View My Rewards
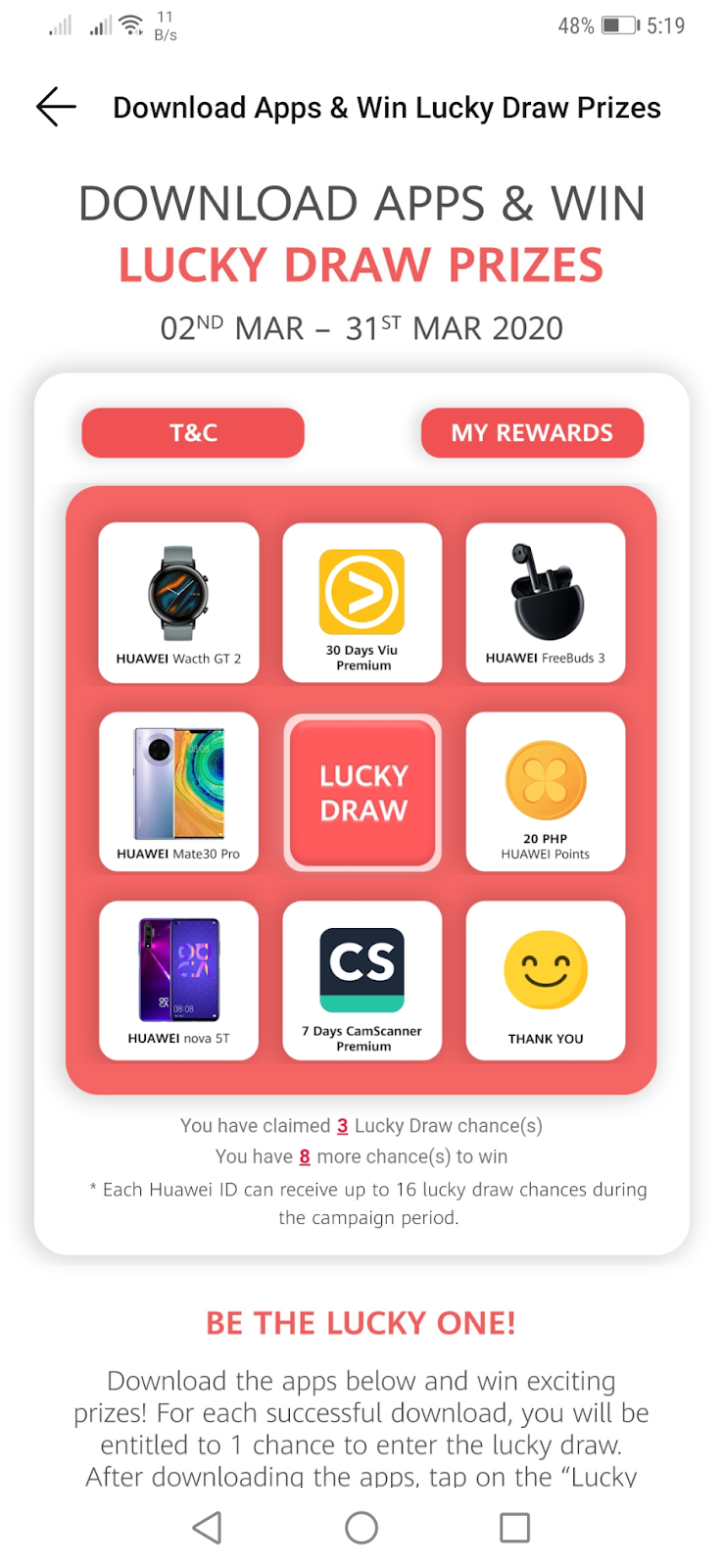The width and height of the screenshot is (723, 1568). (x=532, y=433)
